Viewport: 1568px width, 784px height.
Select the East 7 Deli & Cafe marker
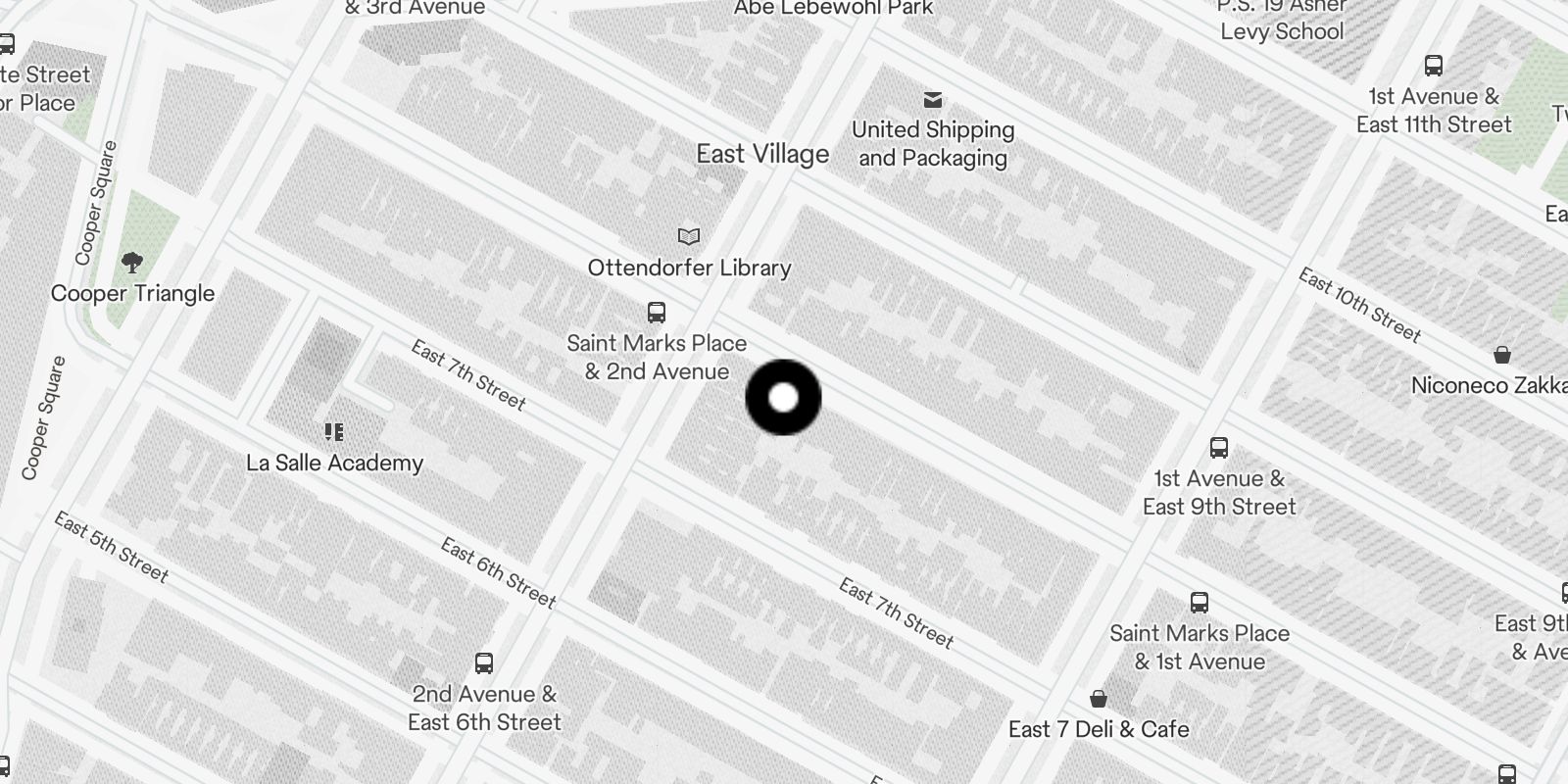(1099, 699)
